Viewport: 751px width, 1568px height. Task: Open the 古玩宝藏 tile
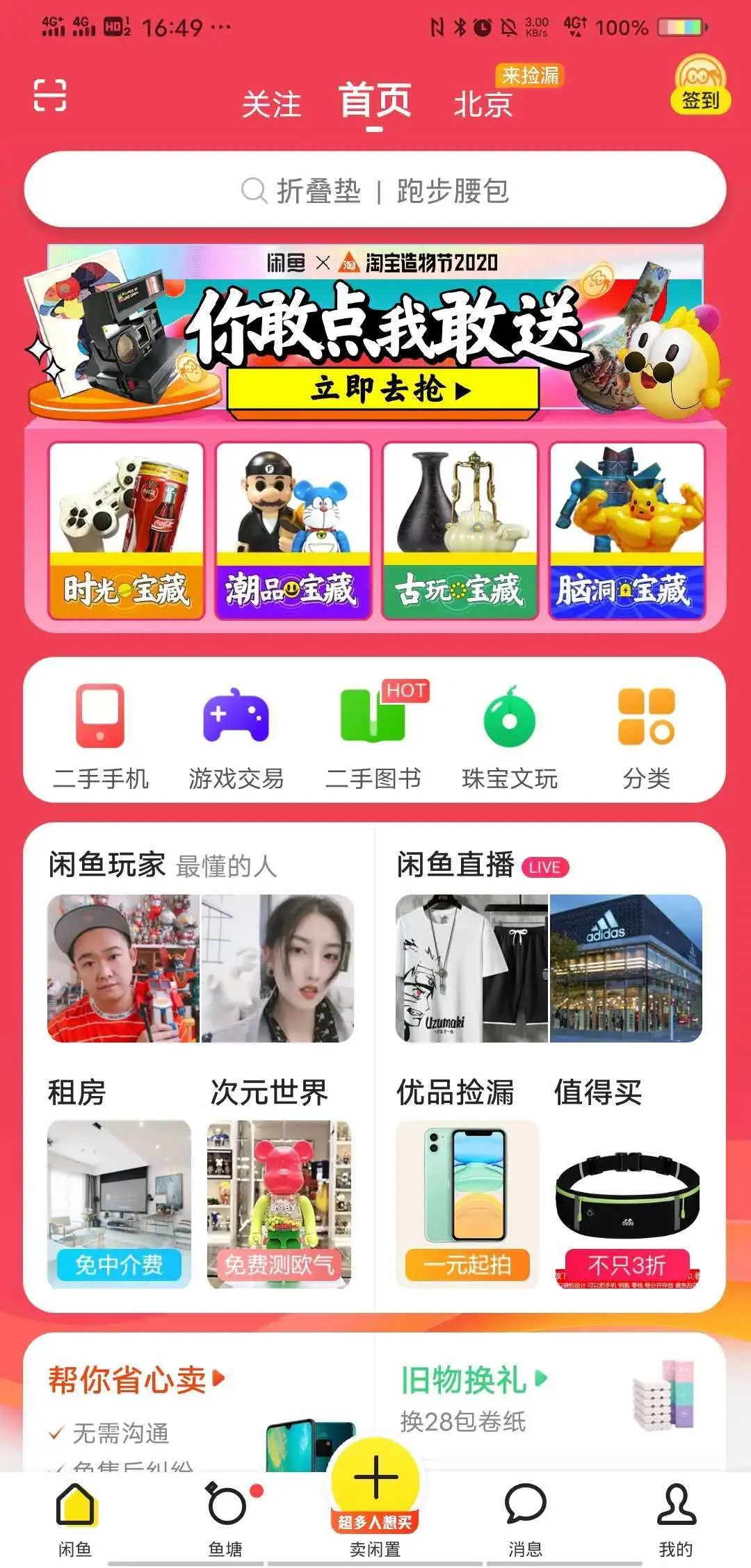coord(460,531)
